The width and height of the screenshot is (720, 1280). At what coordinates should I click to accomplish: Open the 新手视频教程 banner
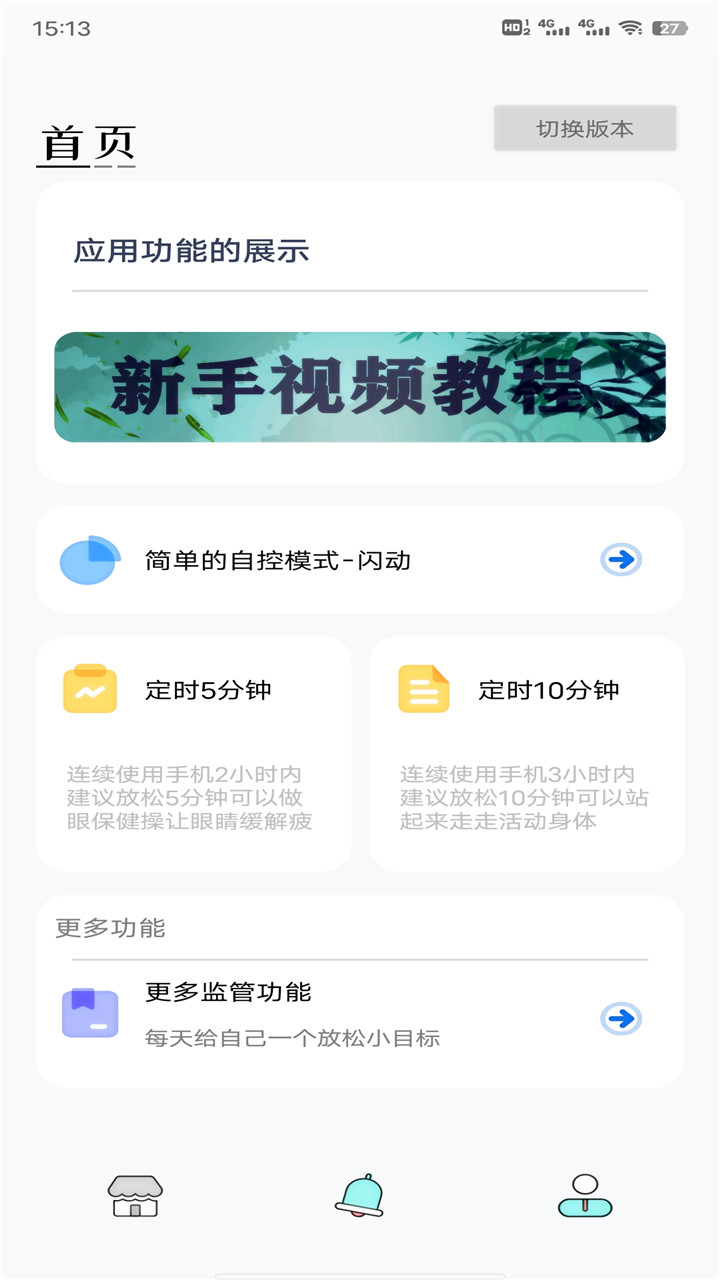coord(360,385)
